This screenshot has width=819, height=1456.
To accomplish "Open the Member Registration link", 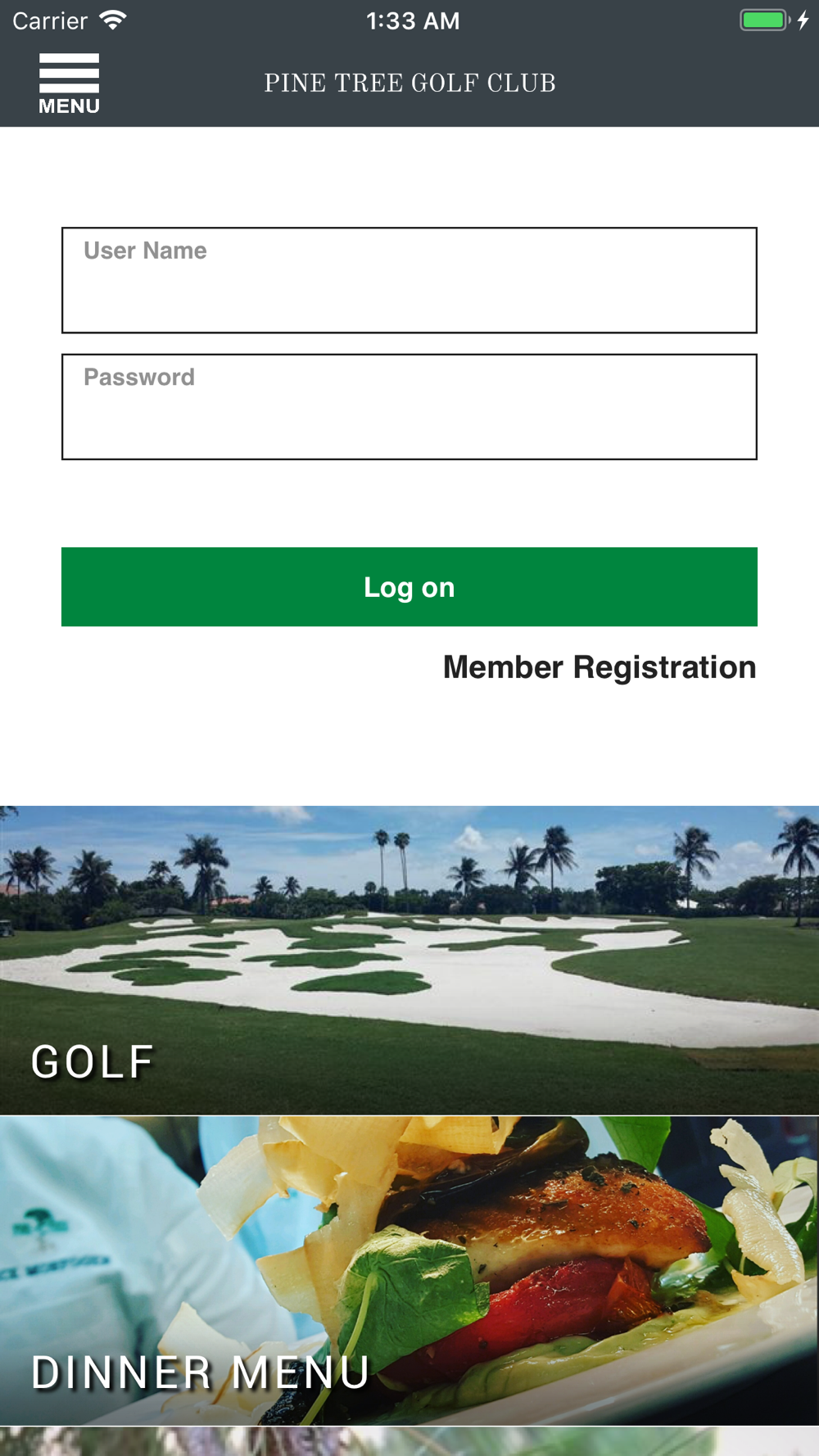I will [600, 667].
